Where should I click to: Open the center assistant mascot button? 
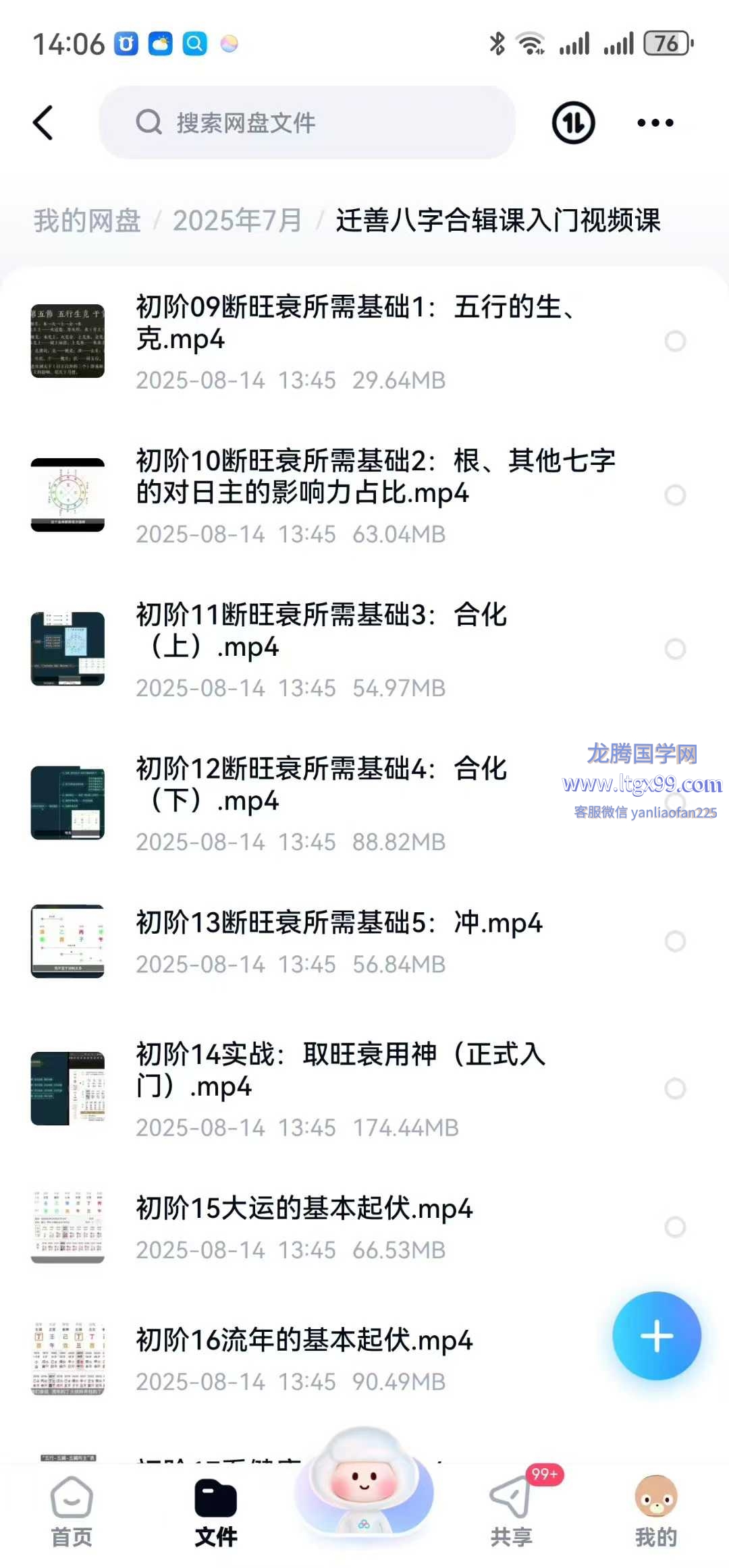point(364,1484)
